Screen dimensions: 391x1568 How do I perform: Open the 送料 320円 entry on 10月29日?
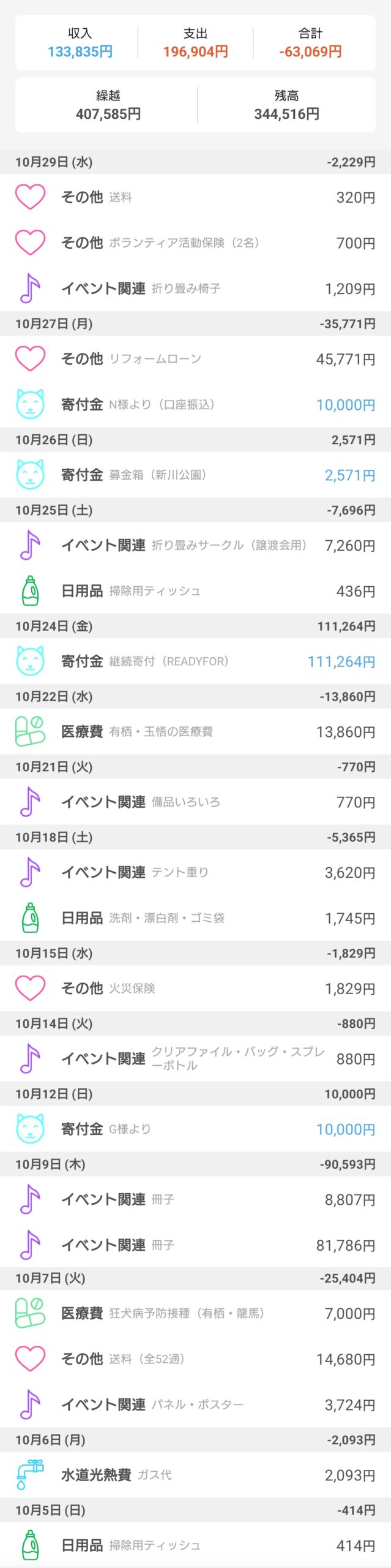point(195,197)
